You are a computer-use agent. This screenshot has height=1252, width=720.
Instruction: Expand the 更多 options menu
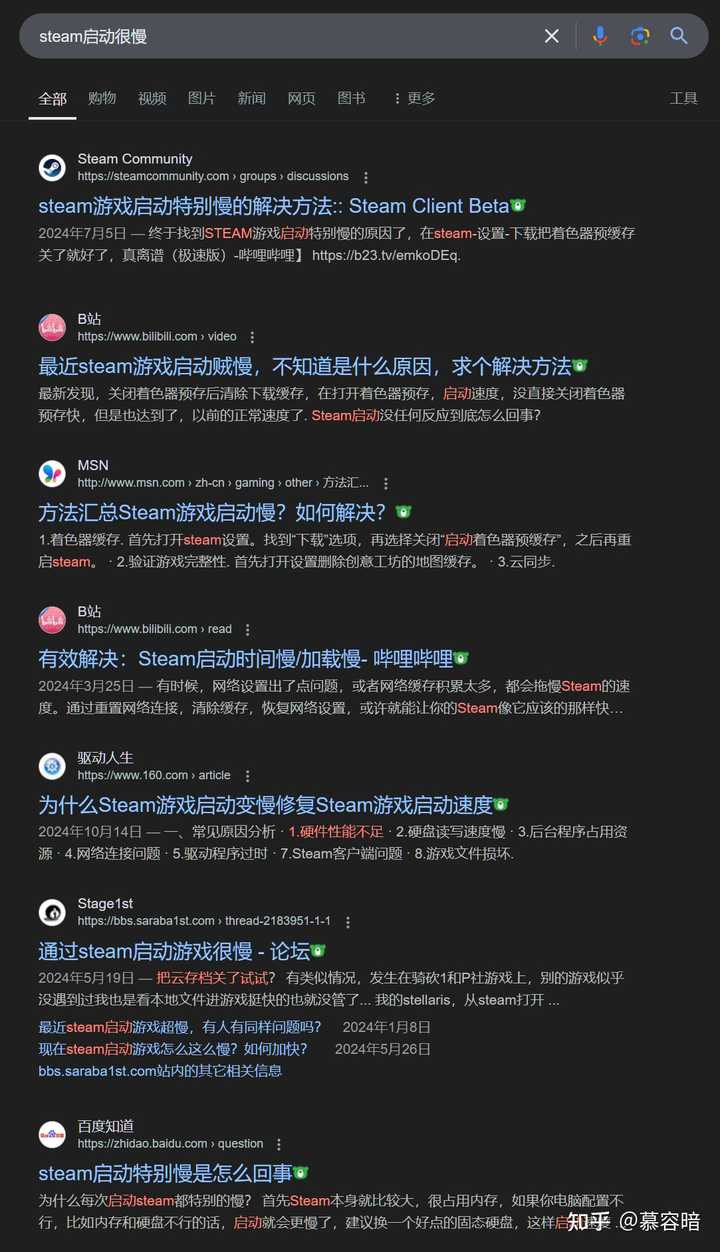[x=413, y=98]
